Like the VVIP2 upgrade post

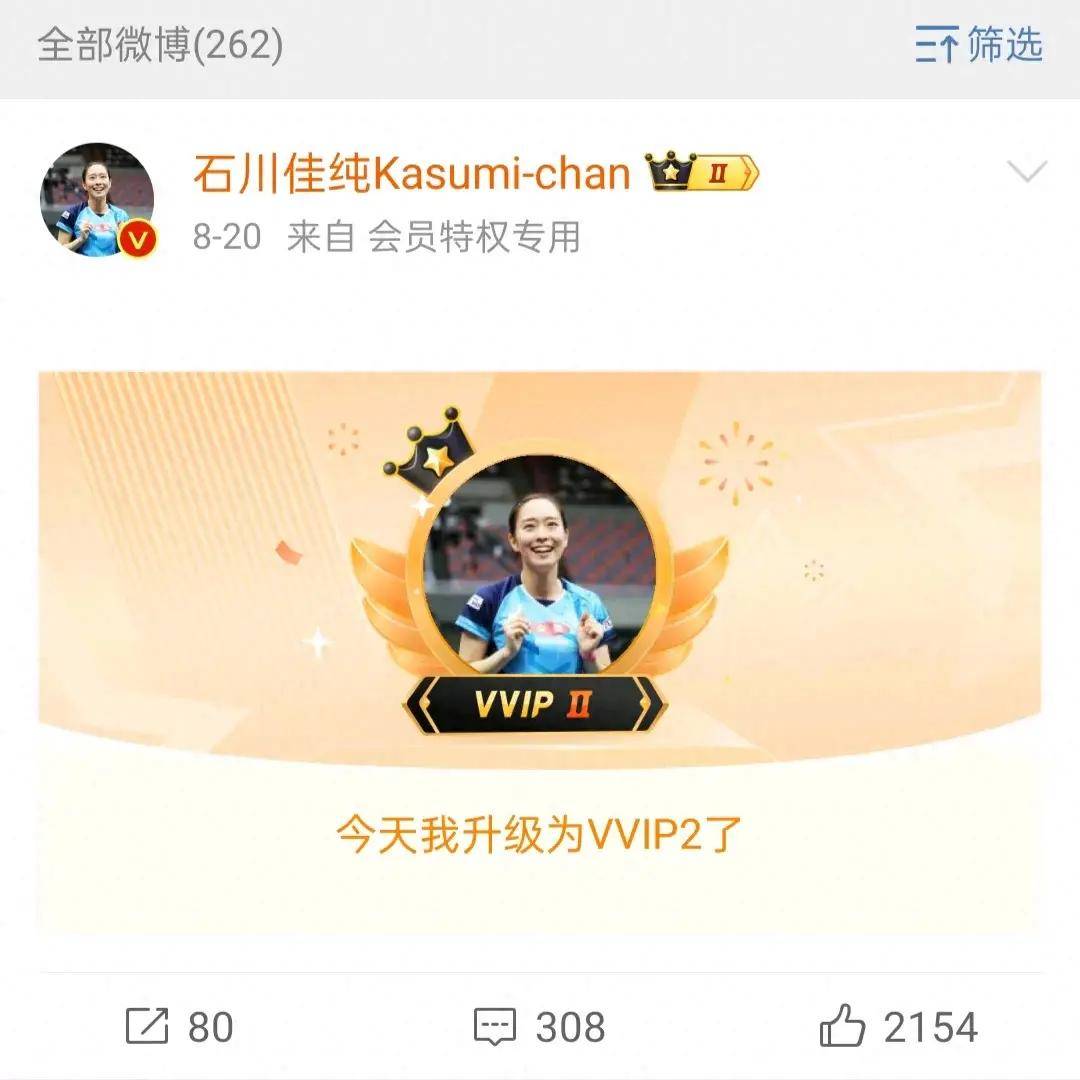pos(898,1026)
